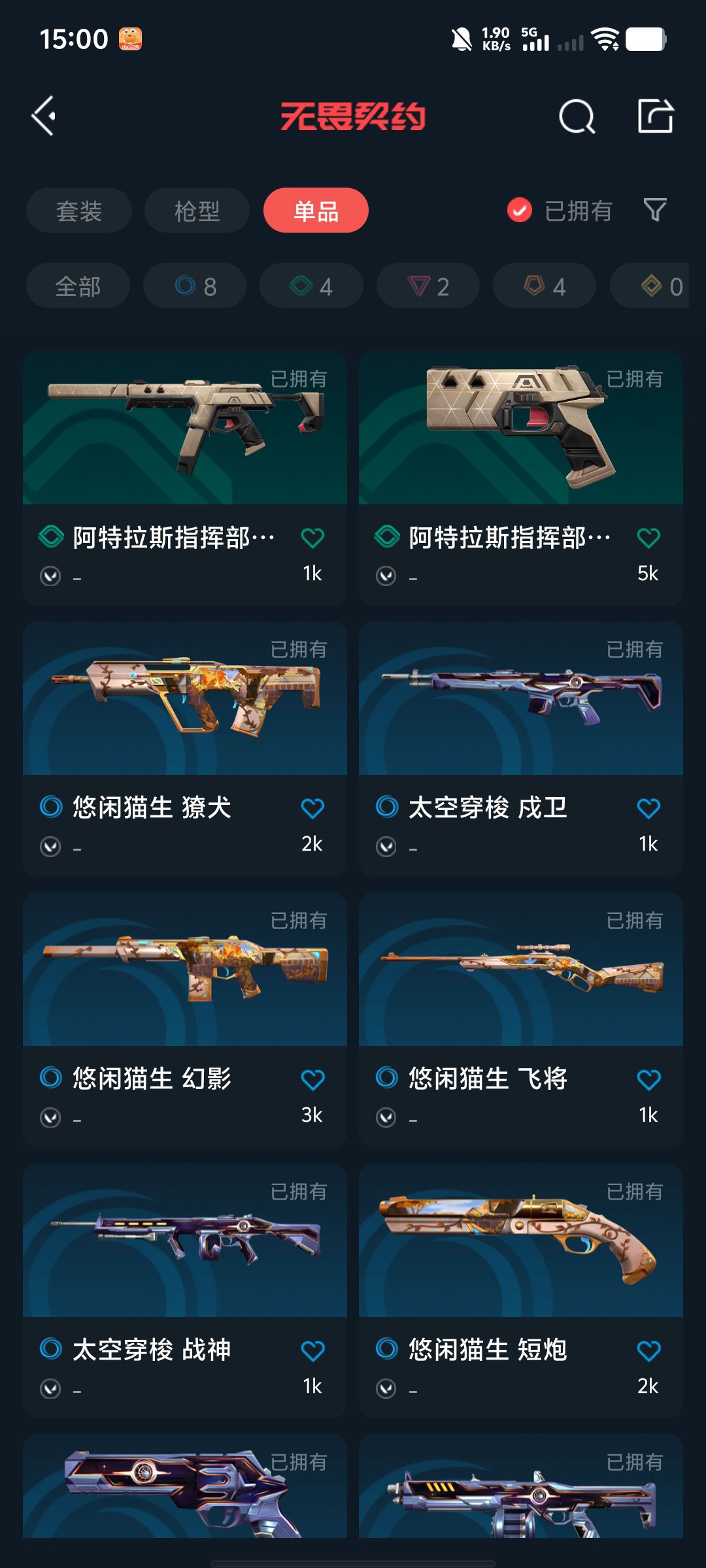Filter by the purple triangle tier chip showing 2

point(428,286)
